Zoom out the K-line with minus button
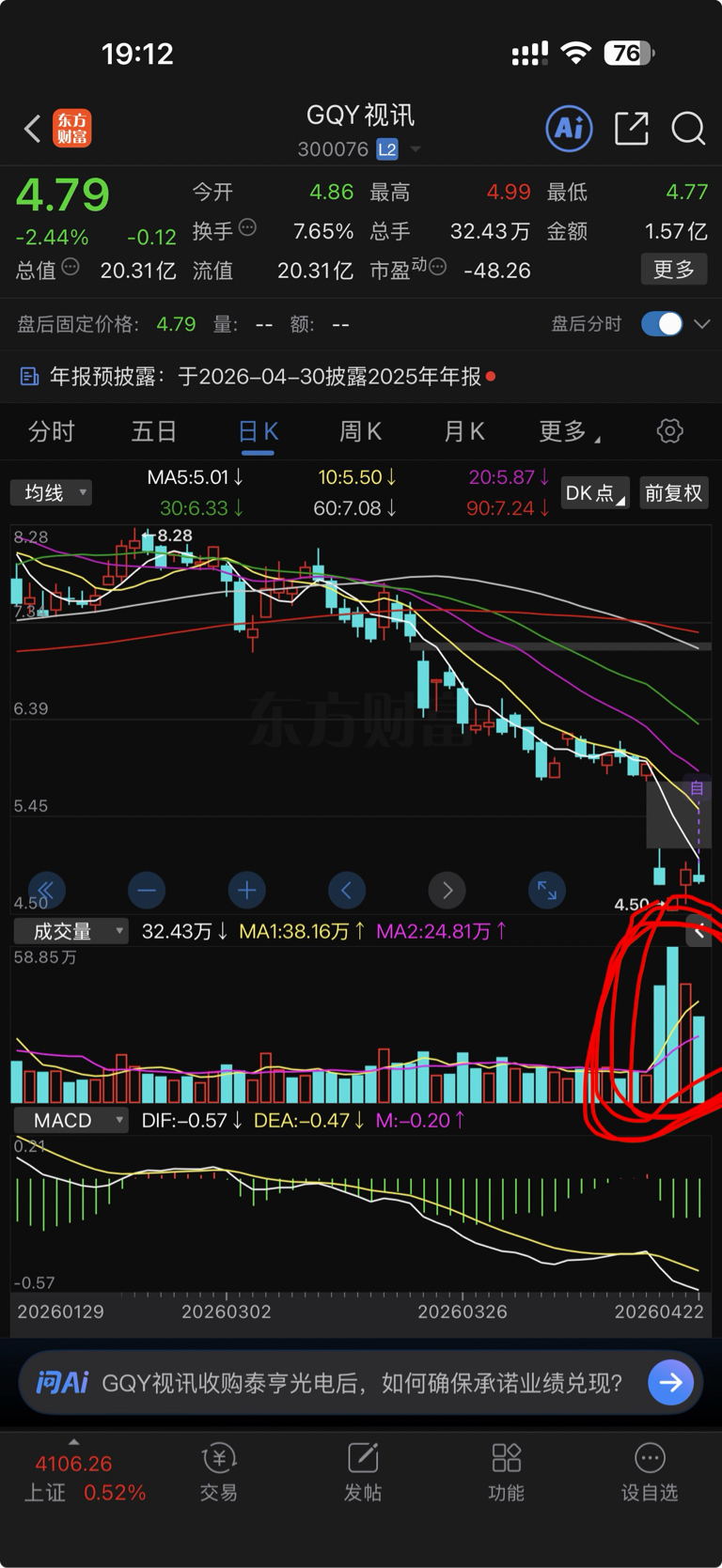This screenshot has height=1568, width=722. 147,890
